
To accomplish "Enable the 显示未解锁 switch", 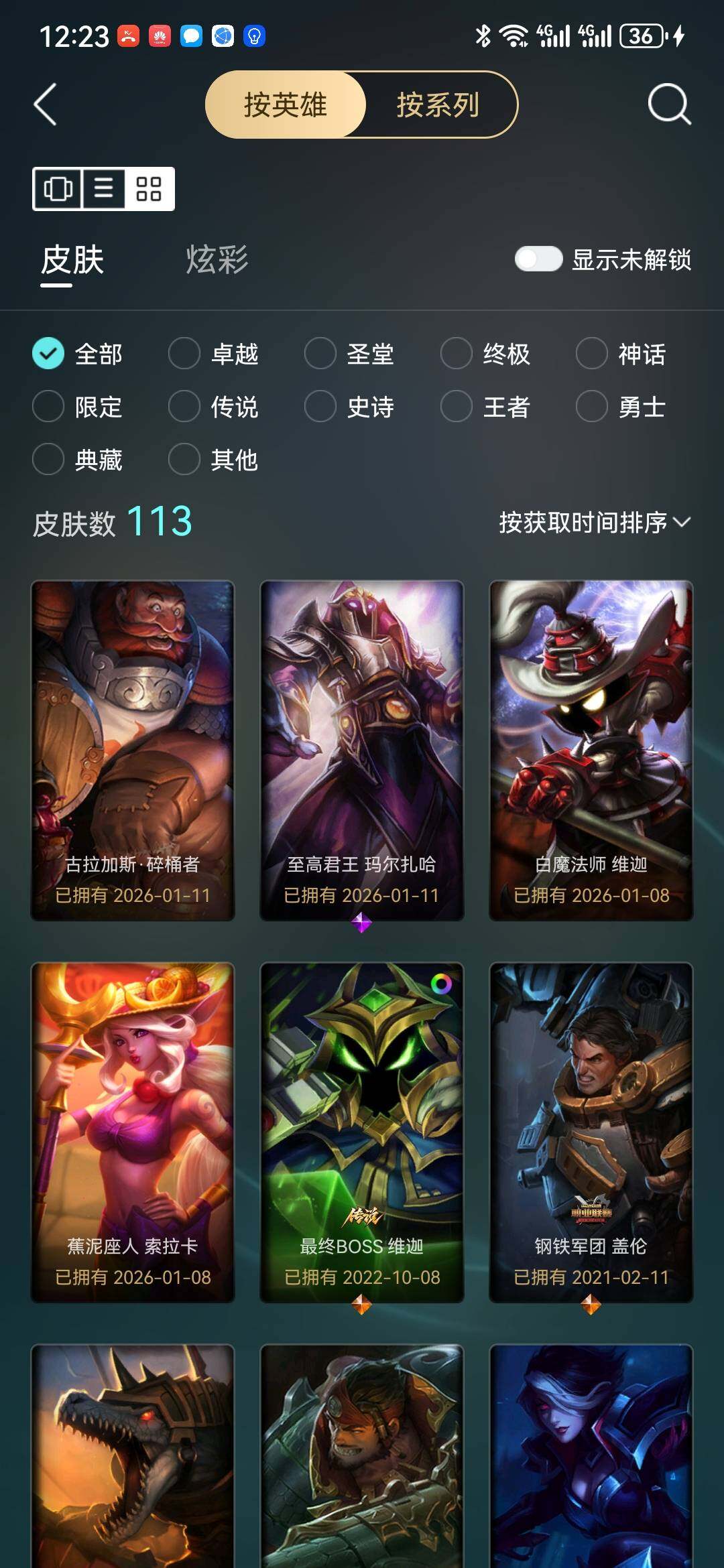I will click(538, 259).
